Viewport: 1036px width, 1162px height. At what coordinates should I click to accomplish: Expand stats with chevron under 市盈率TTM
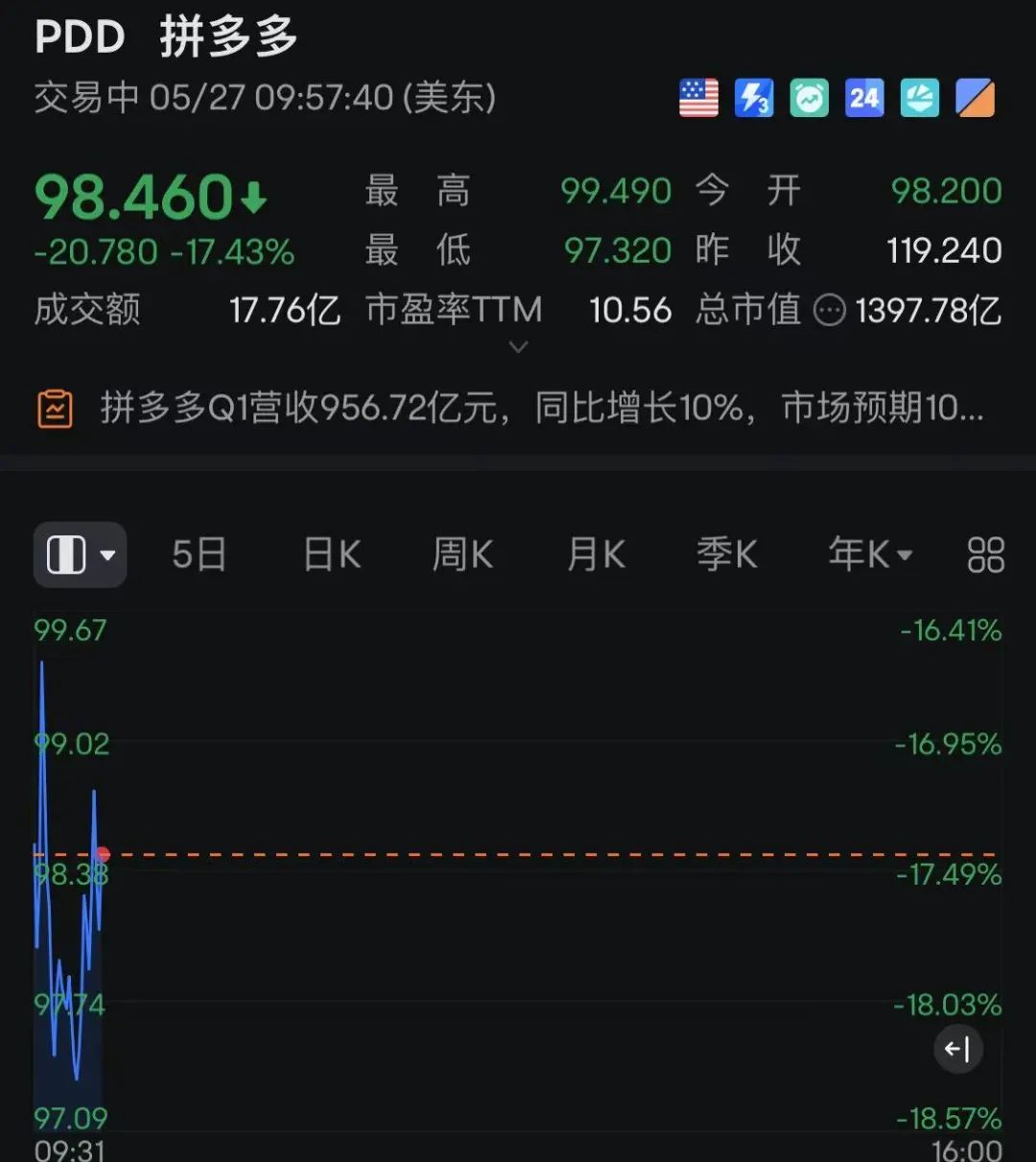[518, 346]
